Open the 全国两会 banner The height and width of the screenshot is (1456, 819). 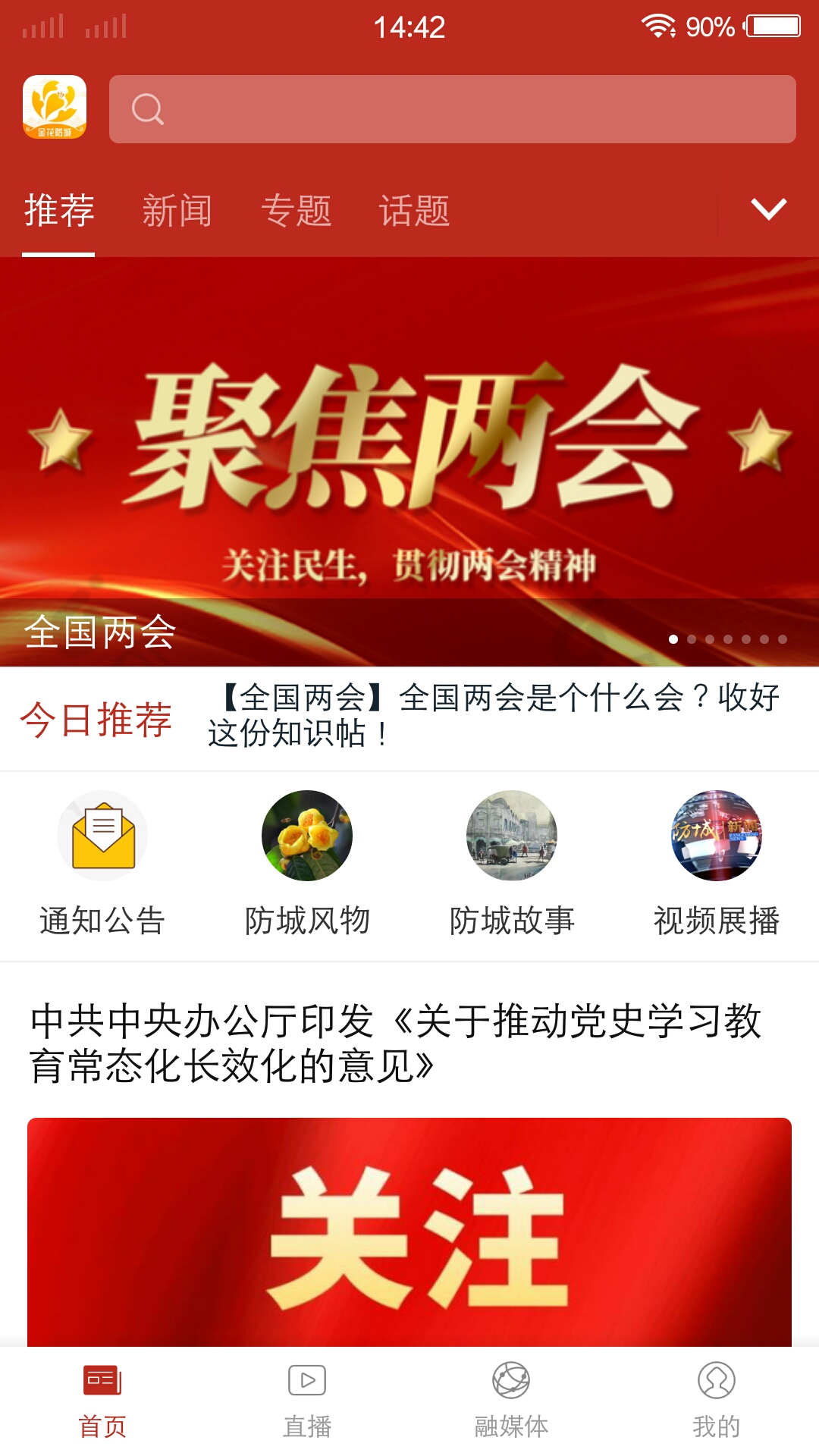409,455
